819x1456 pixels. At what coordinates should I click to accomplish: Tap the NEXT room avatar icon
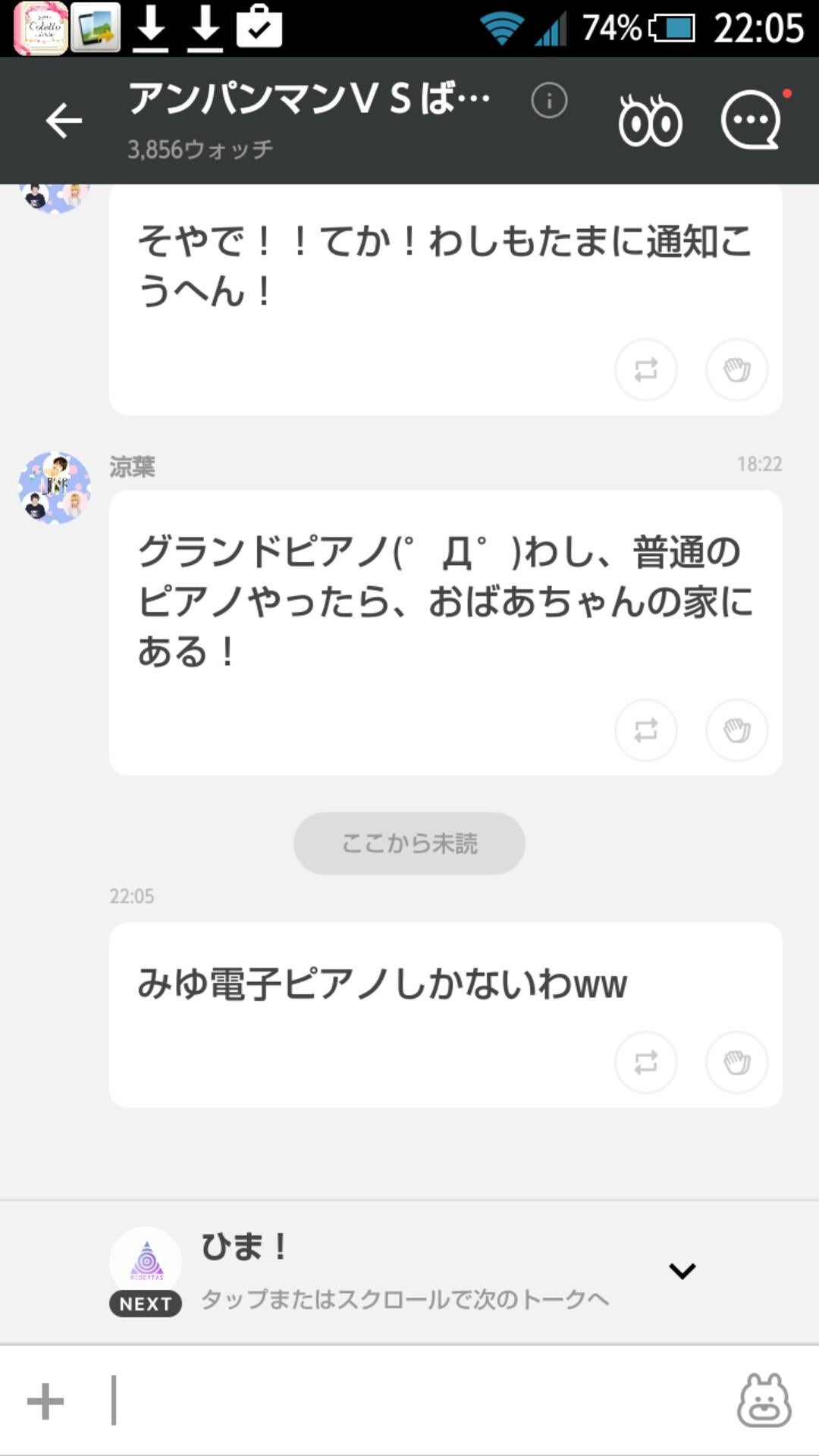pos(146,1255)
